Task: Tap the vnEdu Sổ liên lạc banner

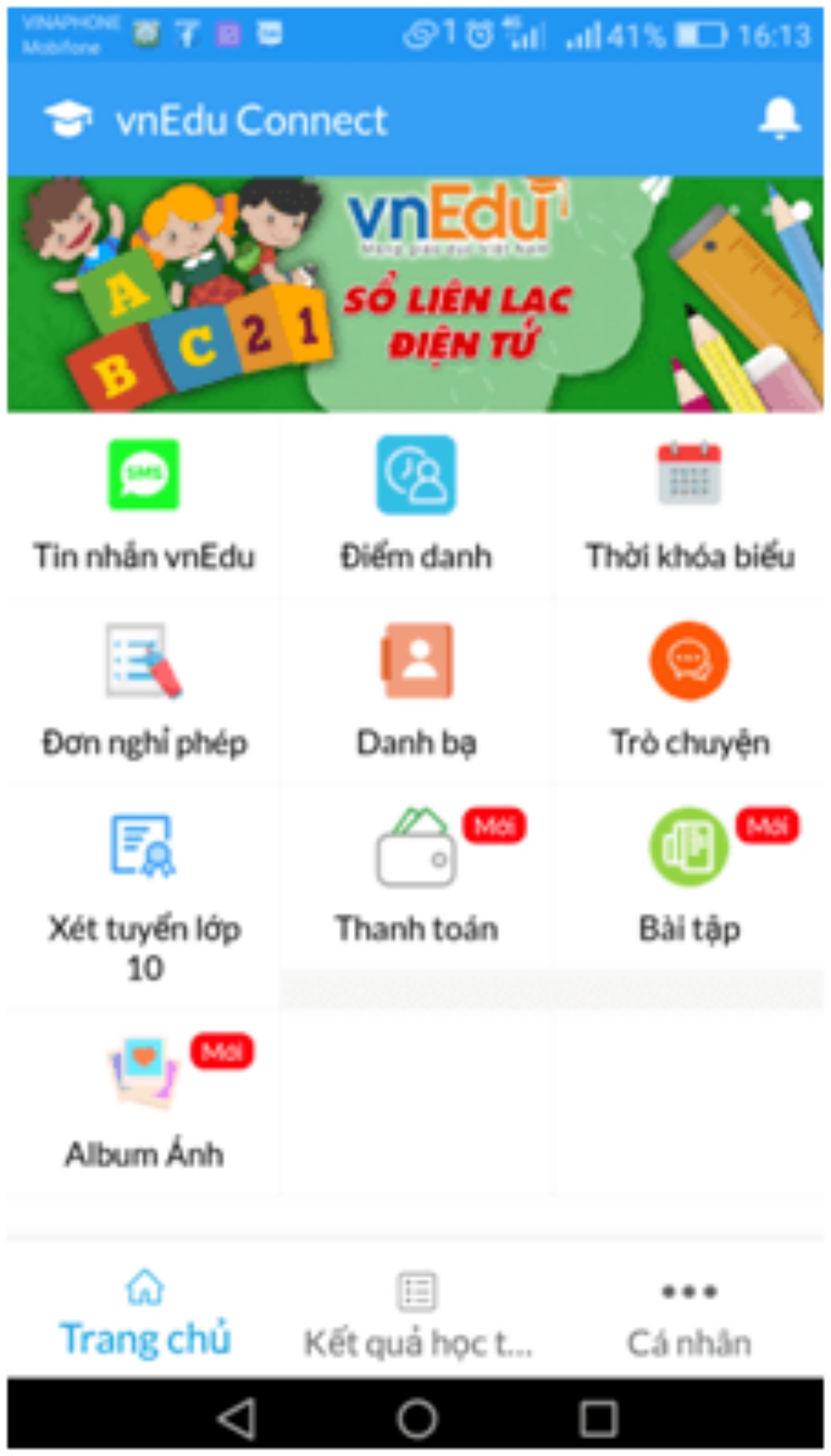Action: [415, 293]
